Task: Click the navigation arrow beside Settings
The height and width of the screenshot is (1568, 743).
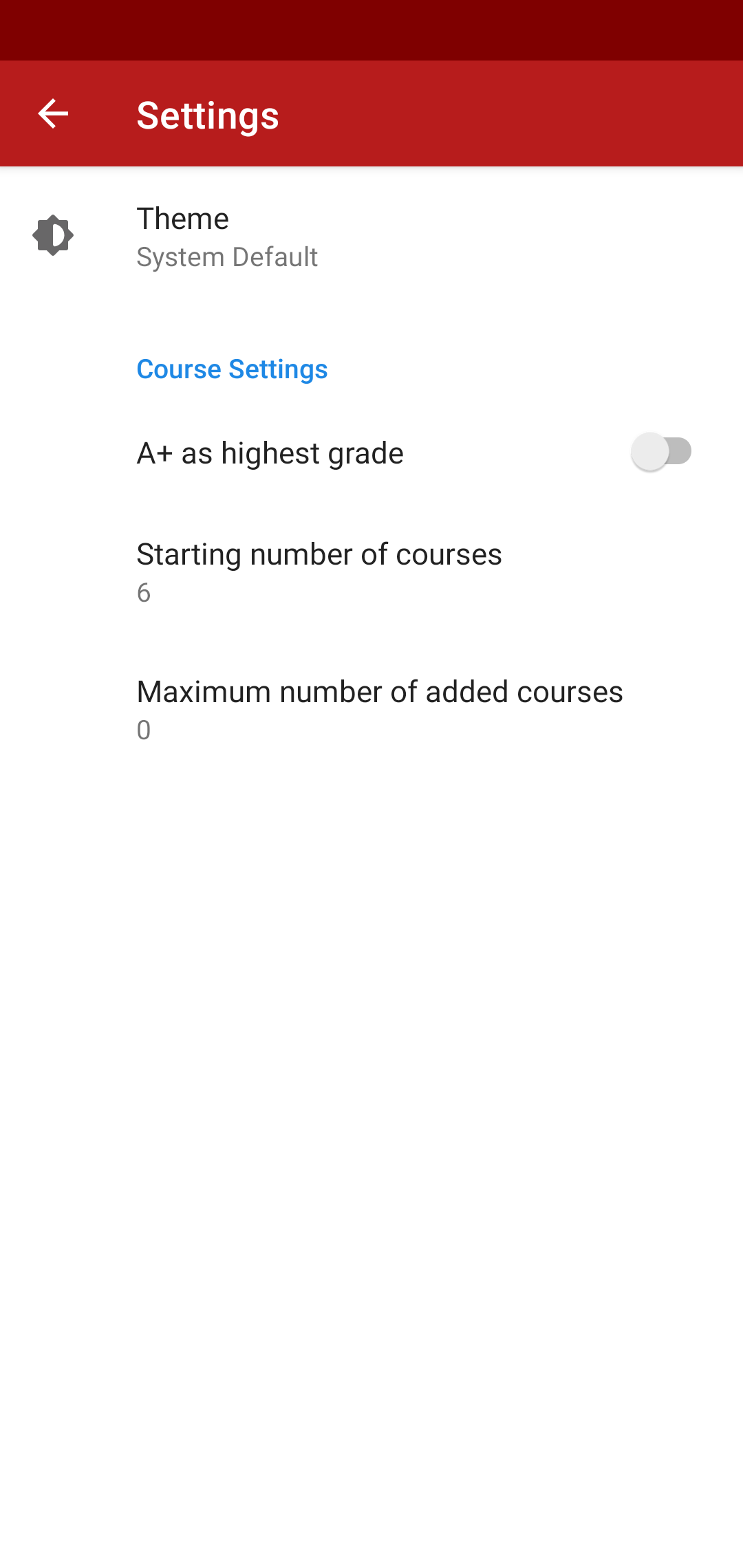Action: [54, 113]
